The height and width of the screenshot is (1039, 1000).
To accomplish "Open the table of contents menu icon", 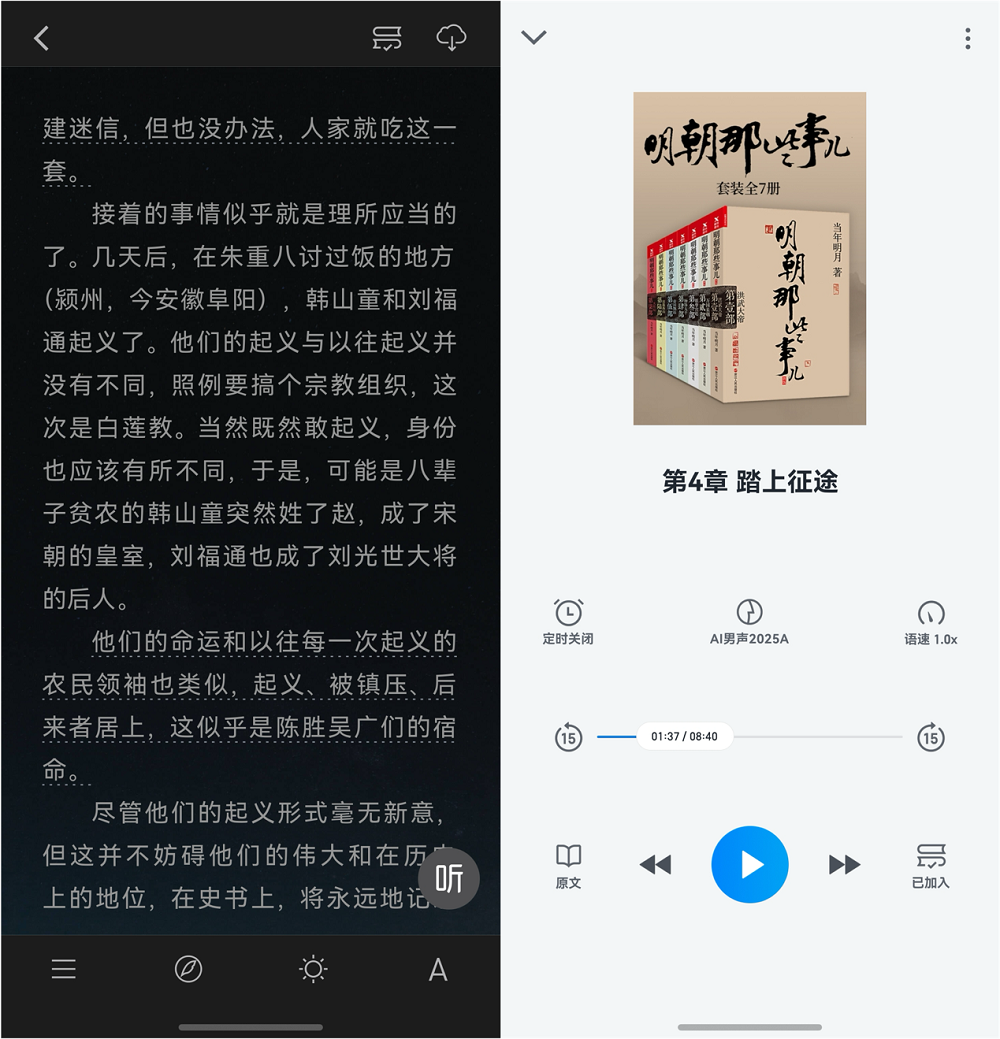I will pos(63,968).
